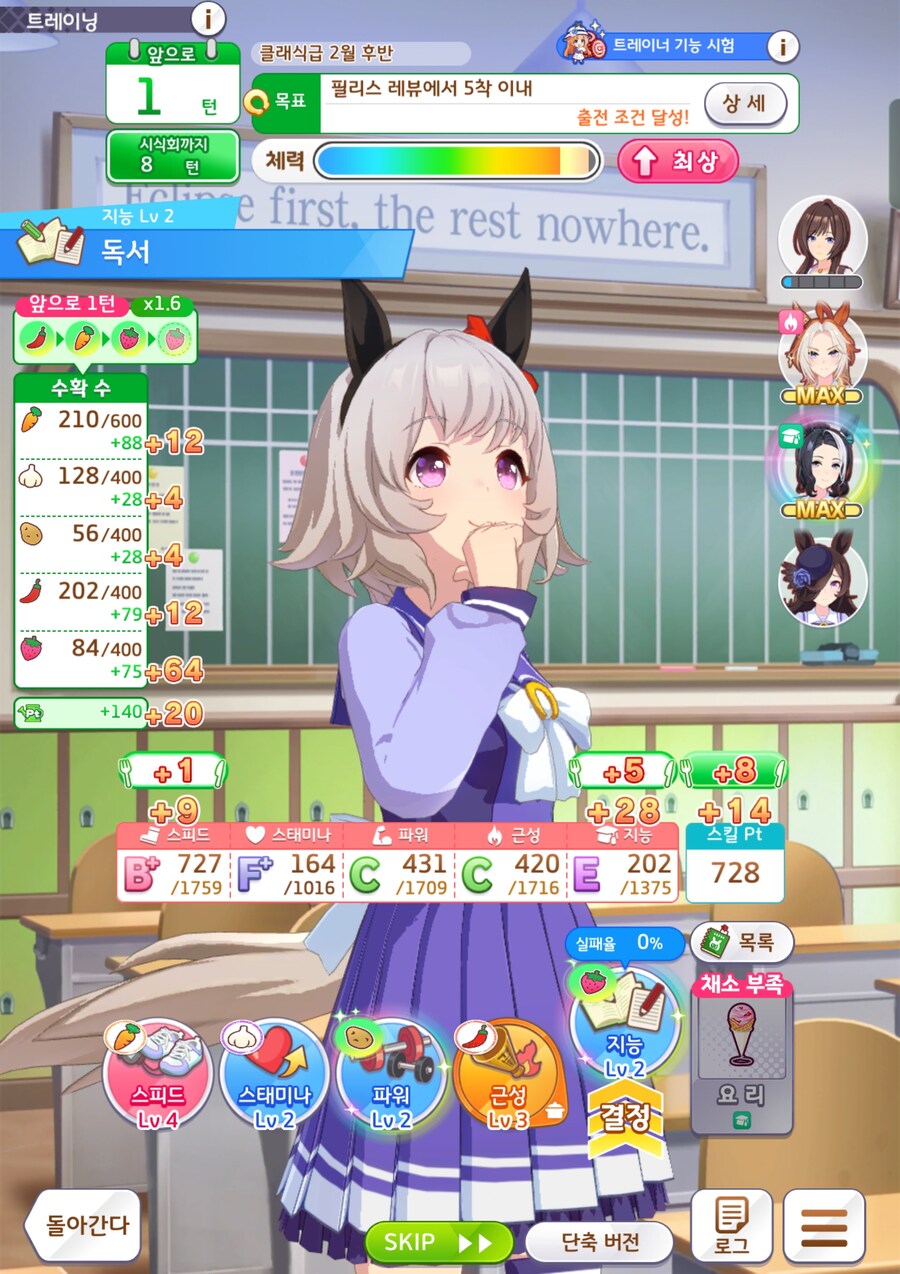Open the 목록 list button
Screen dimensions: 900x1274
[x=741, y=942]
